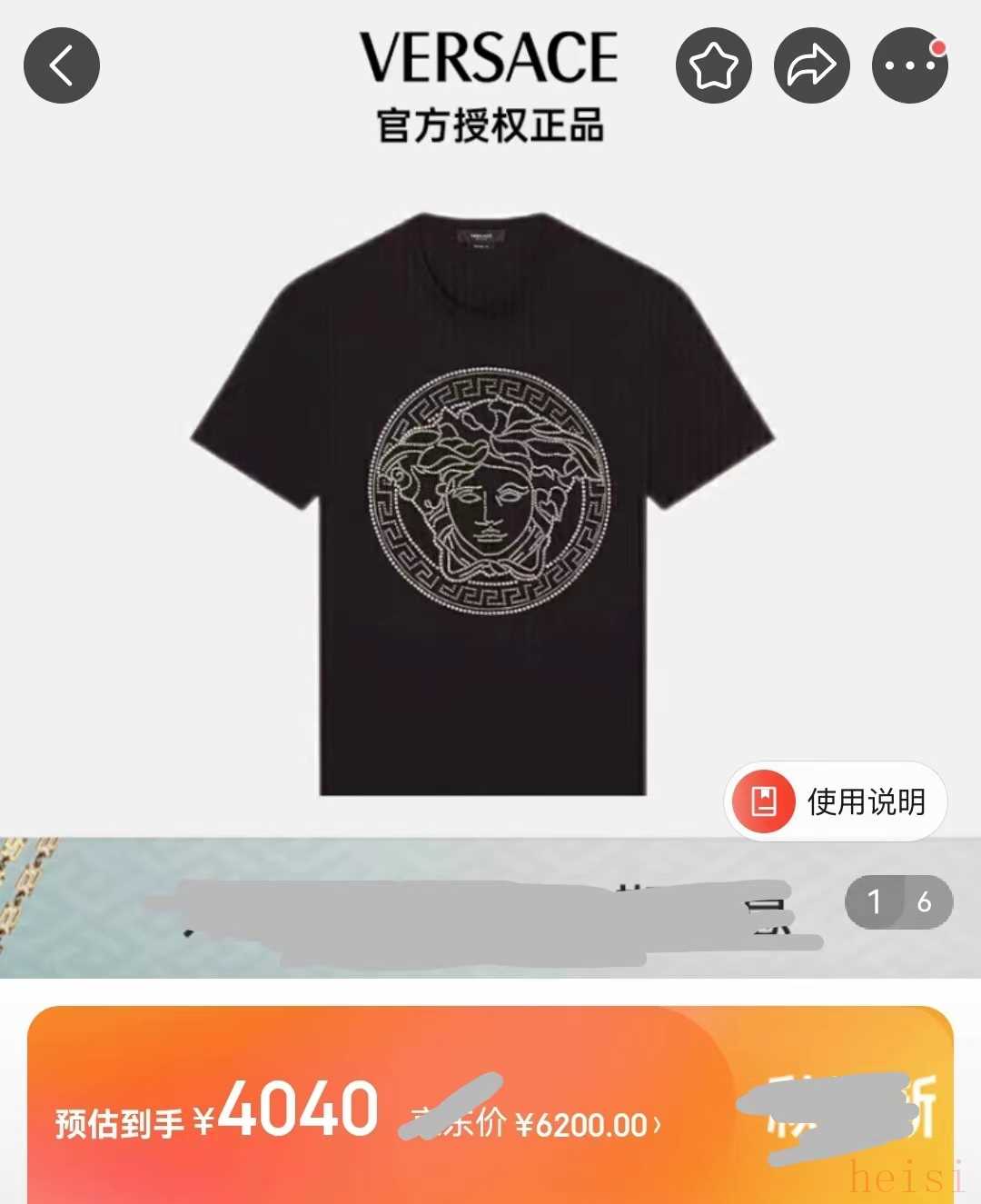
Task: Go back to the previous page
Action: click(62, 65)
